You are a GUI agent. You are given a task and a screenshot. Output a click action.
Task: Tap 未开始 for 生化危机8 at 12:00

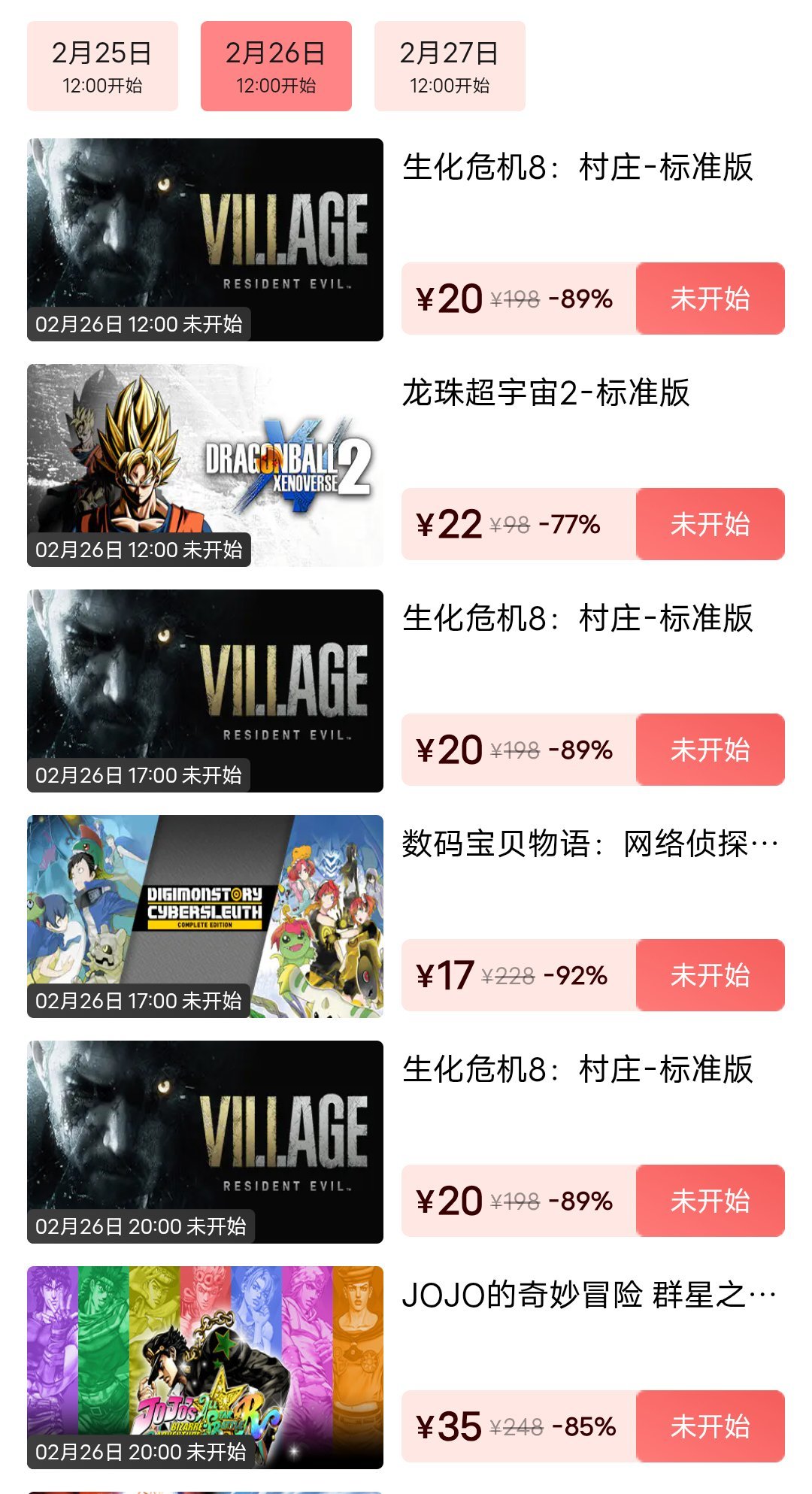click(x=710, y=298)
